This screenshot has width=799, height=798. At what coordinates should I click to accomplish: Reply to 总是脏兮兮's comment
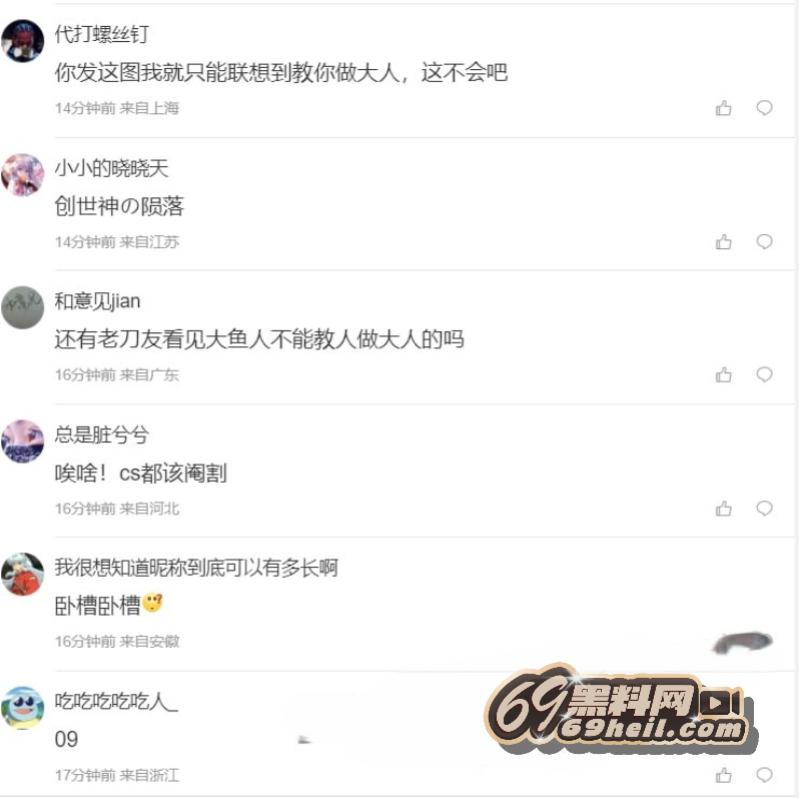[764, 508]
